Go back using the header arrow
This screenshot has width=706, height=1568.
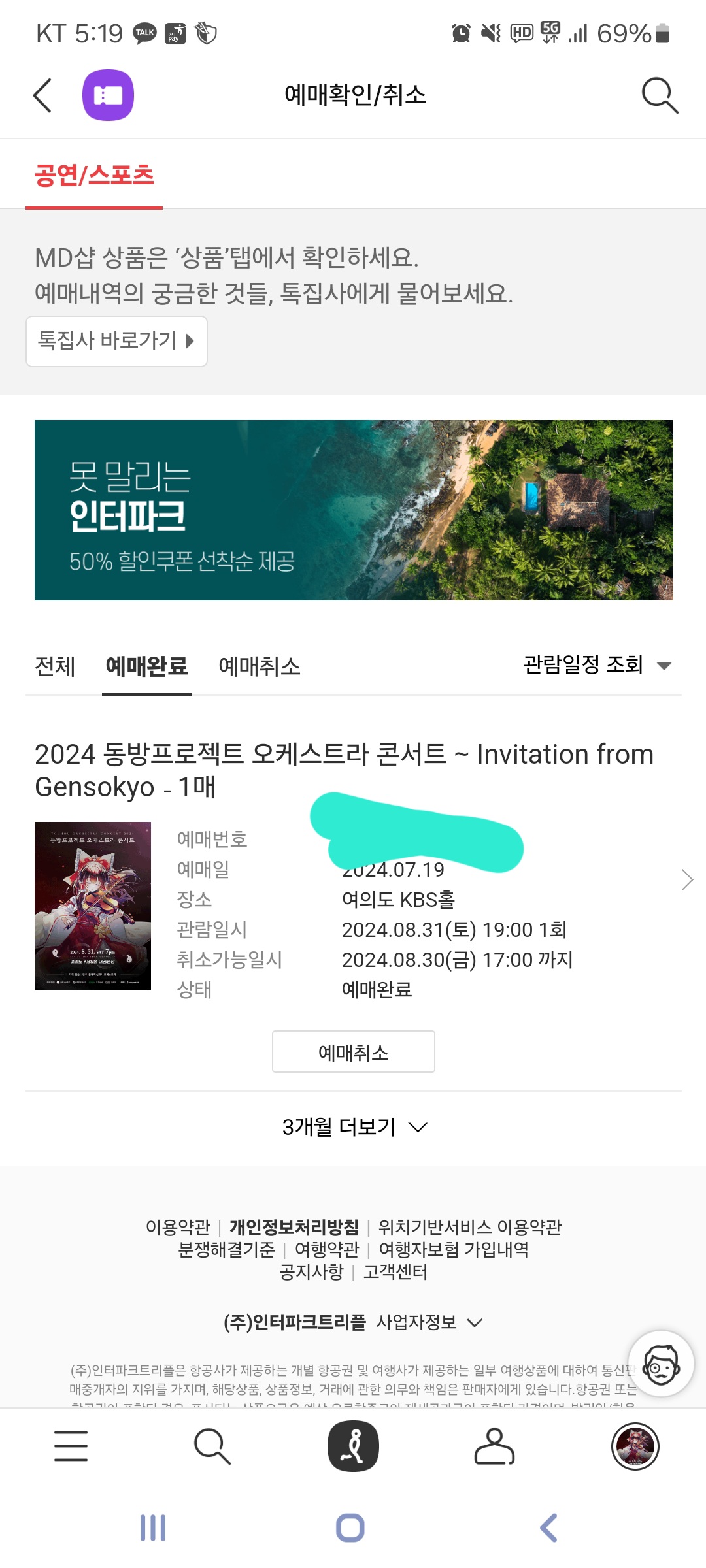(42, 95)
